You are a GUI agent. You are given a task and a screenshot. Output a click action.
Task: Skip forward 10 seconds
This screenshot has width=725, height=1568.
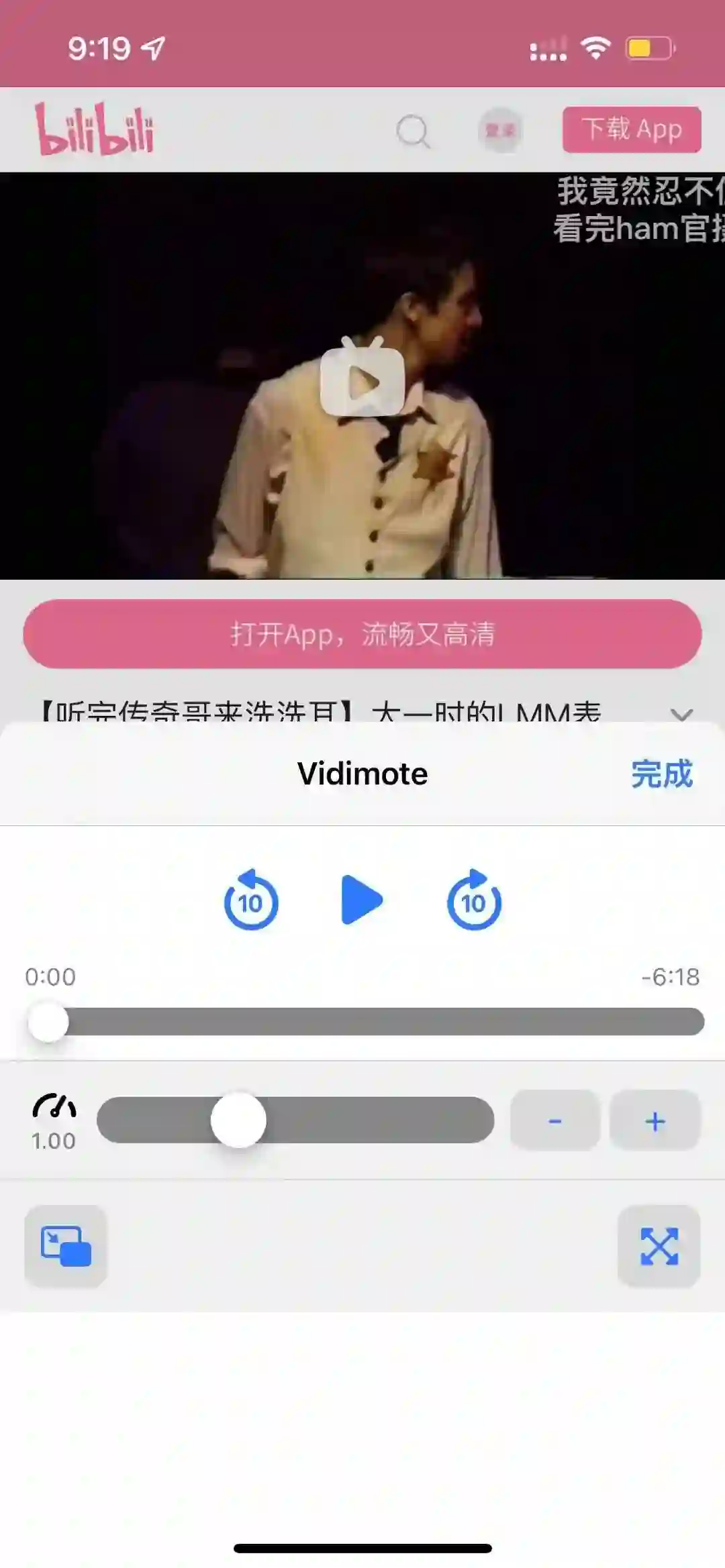point(474,900)
